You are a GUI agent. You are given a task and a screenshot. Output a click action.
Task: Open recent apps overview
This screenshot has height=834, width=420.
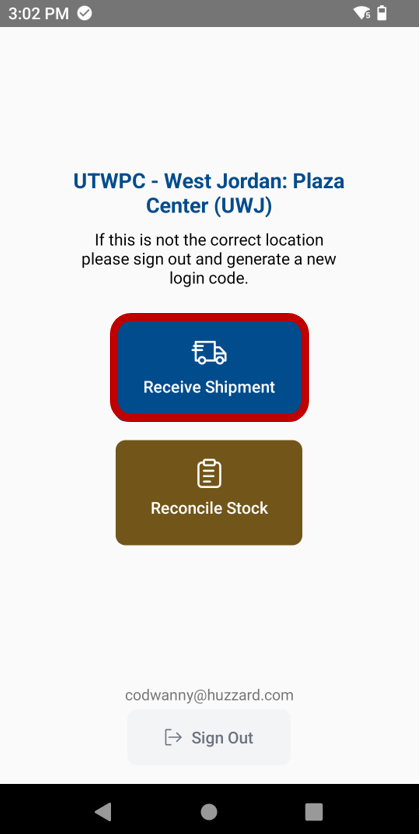point(314,812)
